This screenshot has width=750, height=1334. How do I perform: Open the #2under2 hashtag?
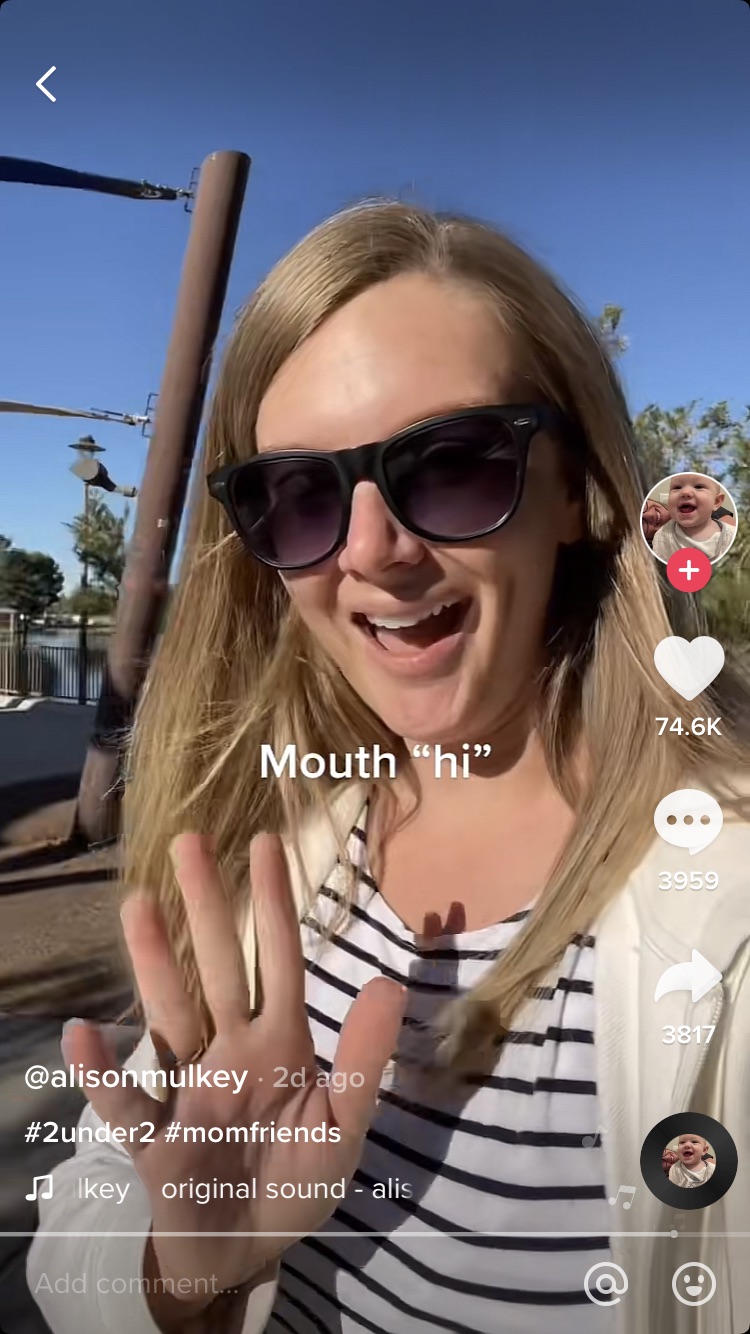88,1133
